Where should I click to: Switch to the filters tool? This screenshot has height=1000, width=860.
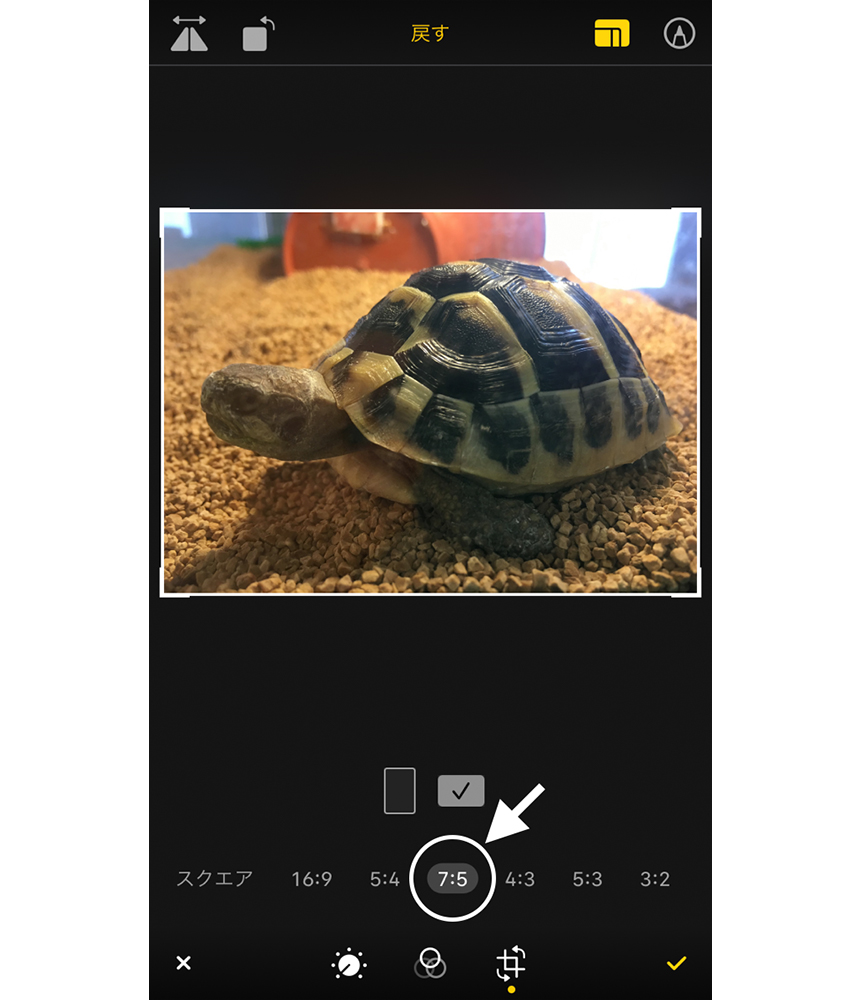430,964
